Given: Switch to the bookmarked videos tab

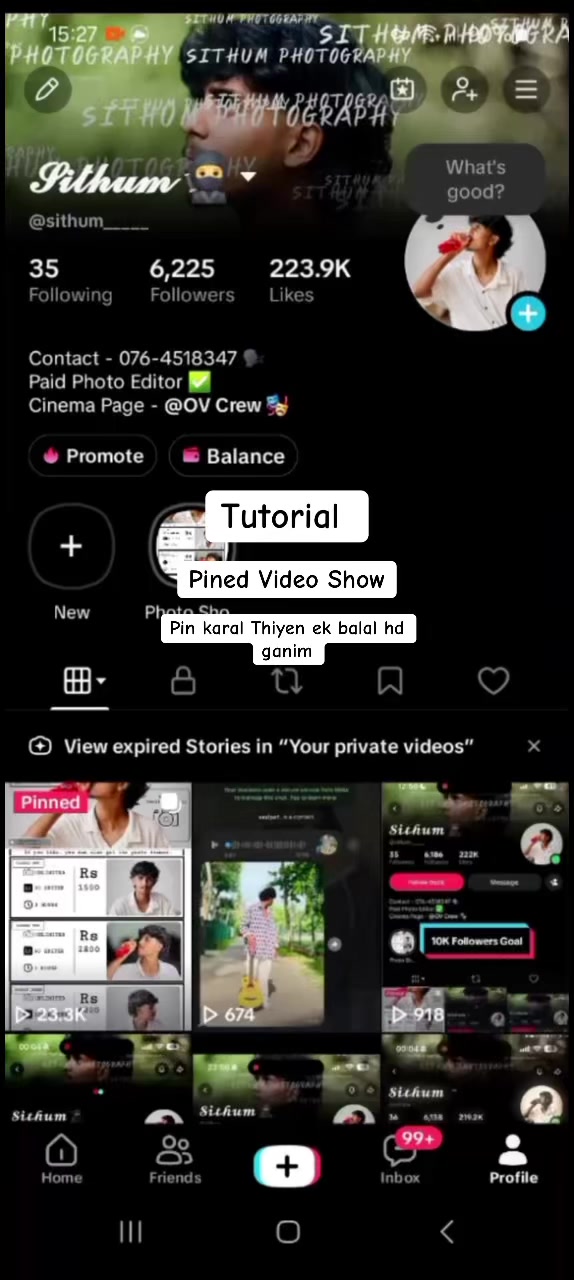Looking at the screenshot, I should pyautogui.click(x=390, y=681).
